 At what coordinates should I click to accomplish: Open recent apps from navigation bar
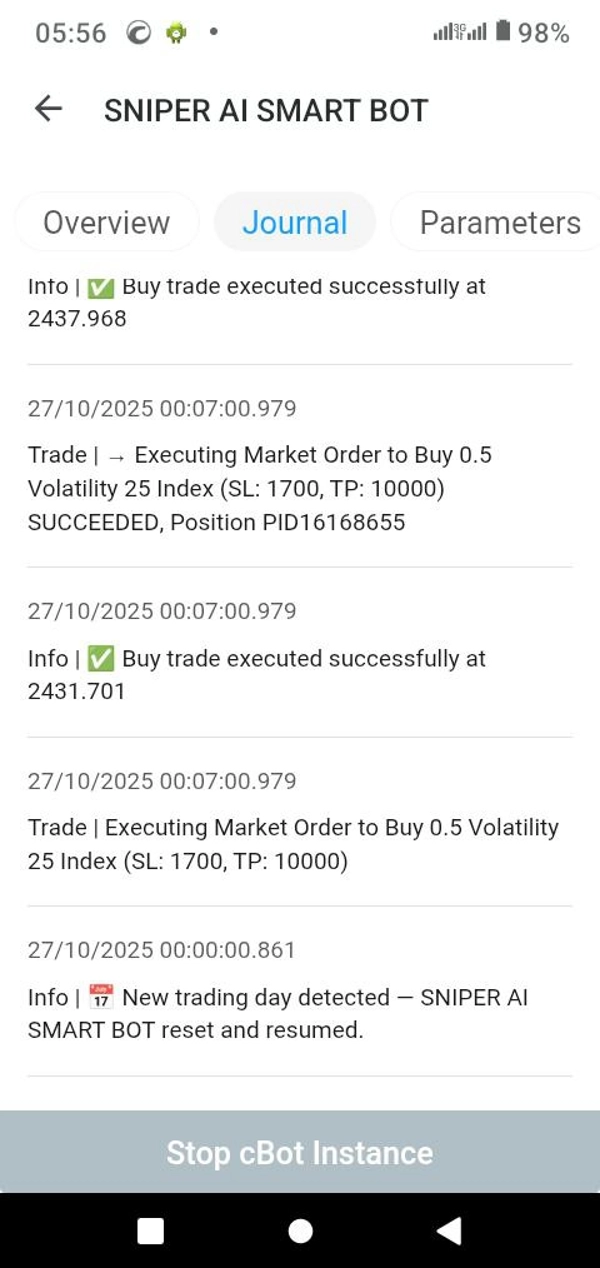point(151,1231)
